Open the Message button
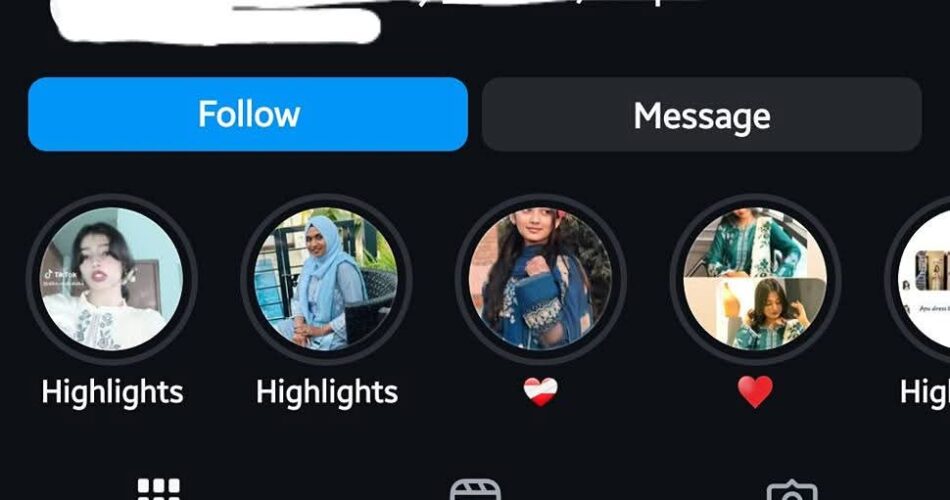The height and width of the screenshot is (500, 950). tap(701, 115)
